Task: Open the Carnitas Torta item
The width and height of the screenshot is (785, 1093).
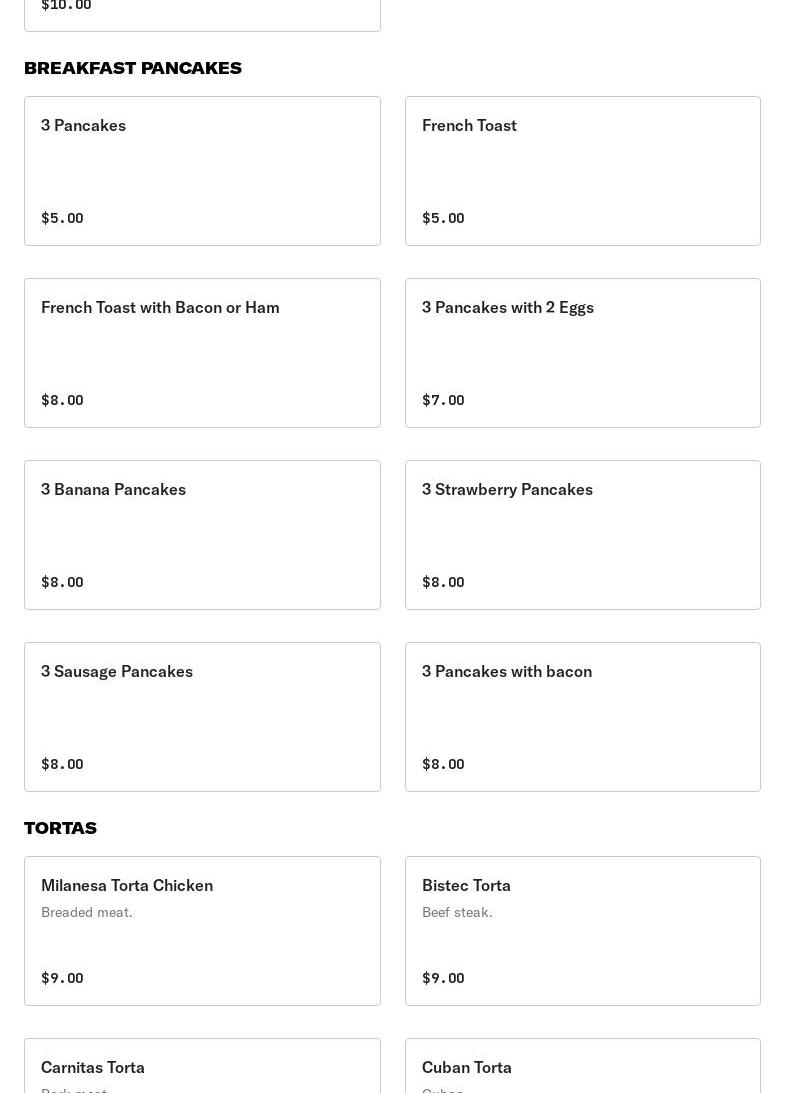Action: pos(202,1068)
